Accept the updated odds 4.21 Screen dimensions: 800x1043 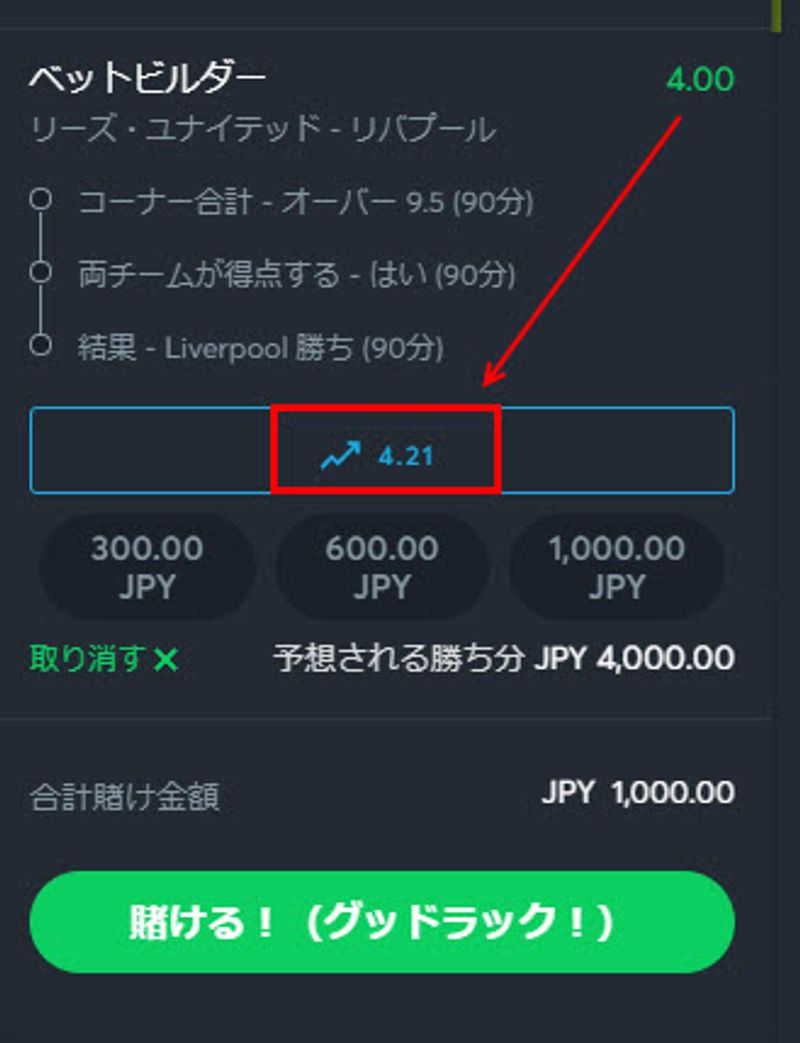pos(383,451)
